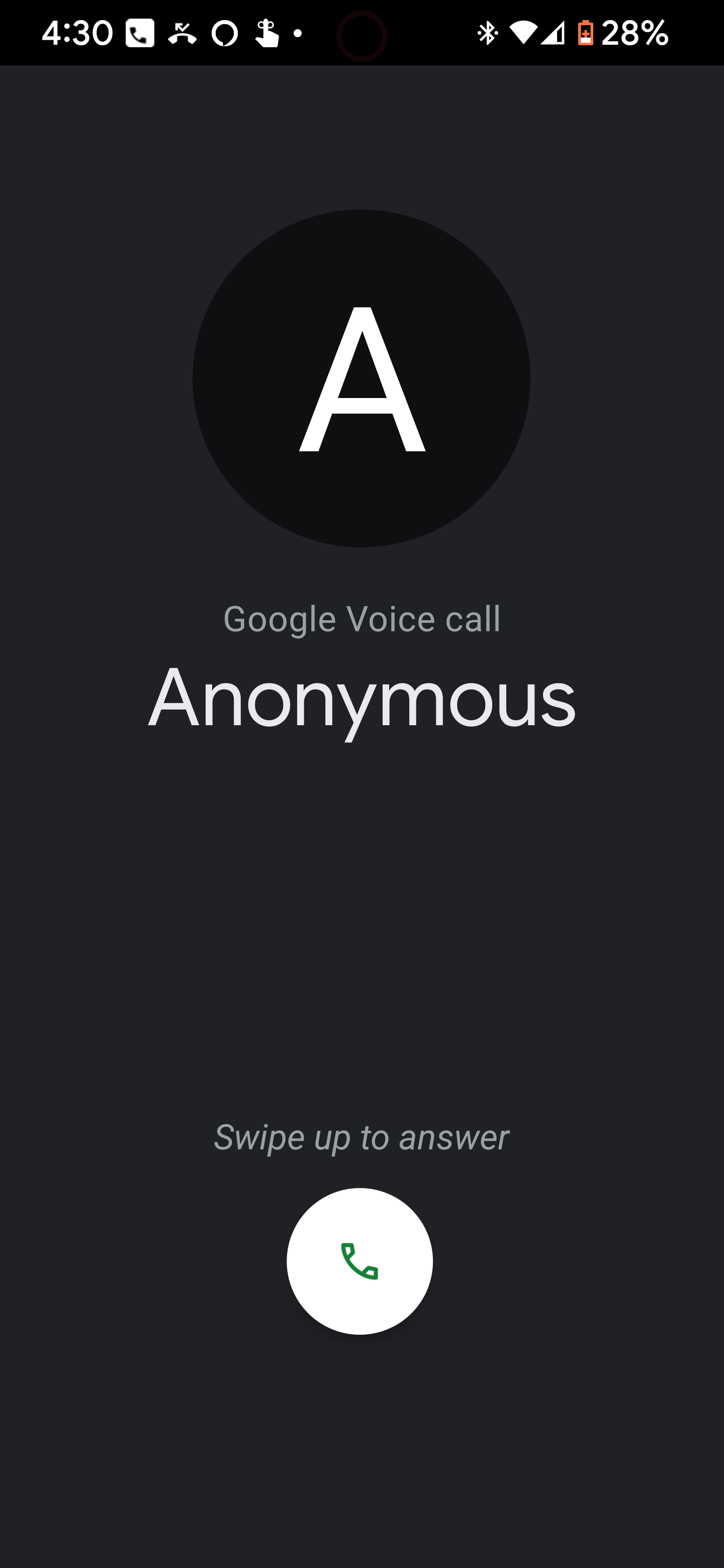Tap the dark call background area

[x=361, y=913]
